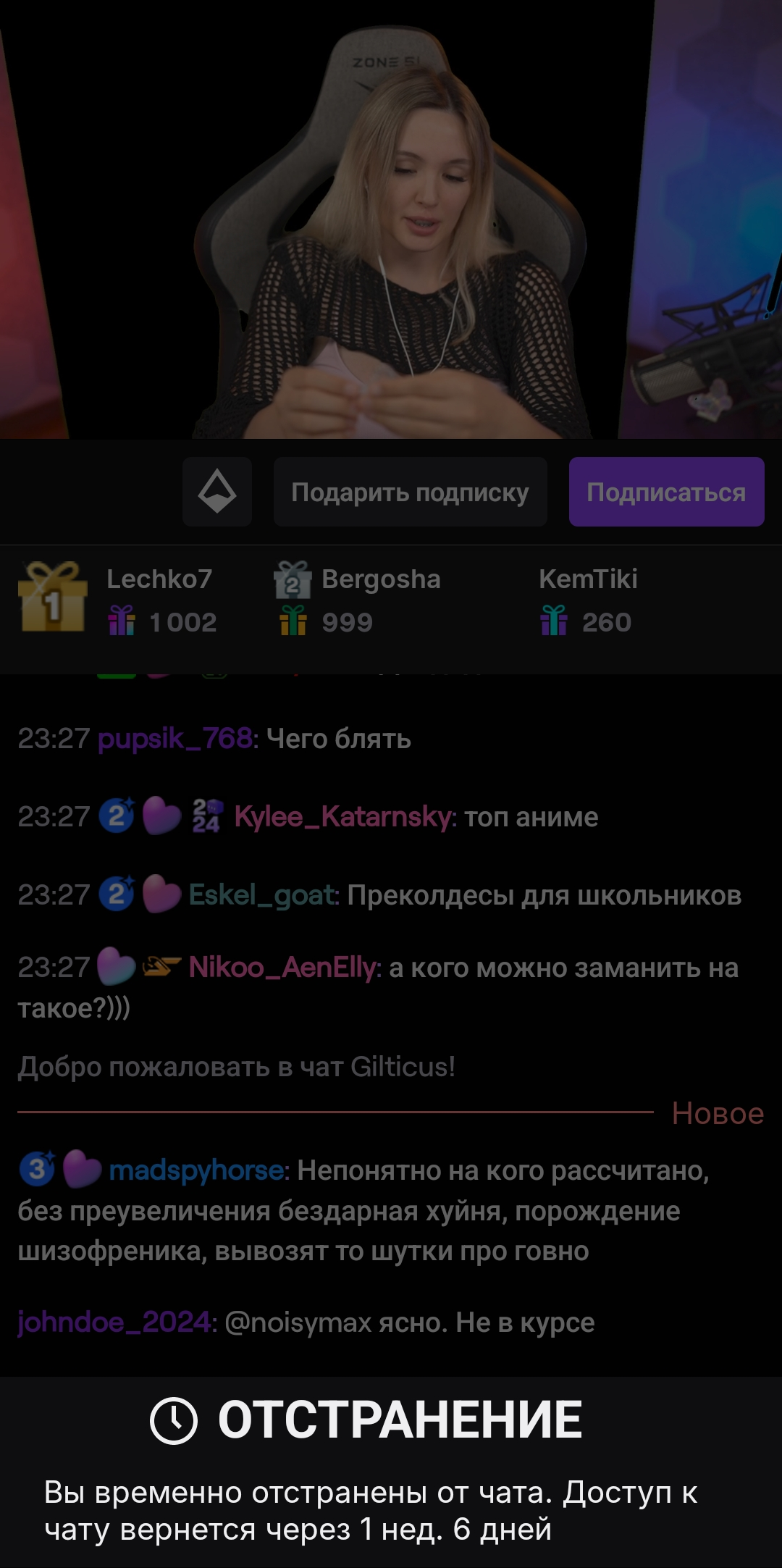Open the Bits icon button
This screenshot has width=782, height=1568.
pos(217,492)
